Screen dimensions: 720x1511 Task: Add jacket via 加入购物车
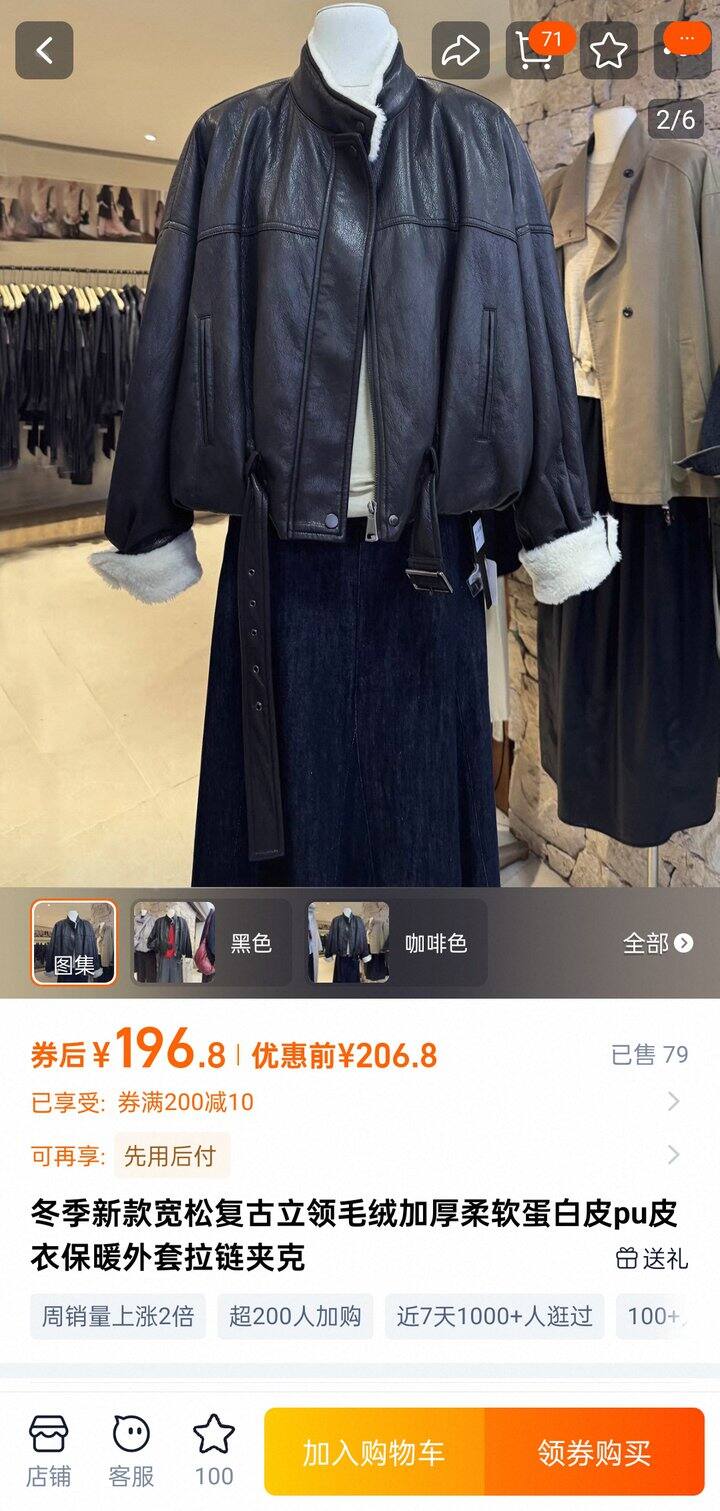click(x=374, y=1452)
